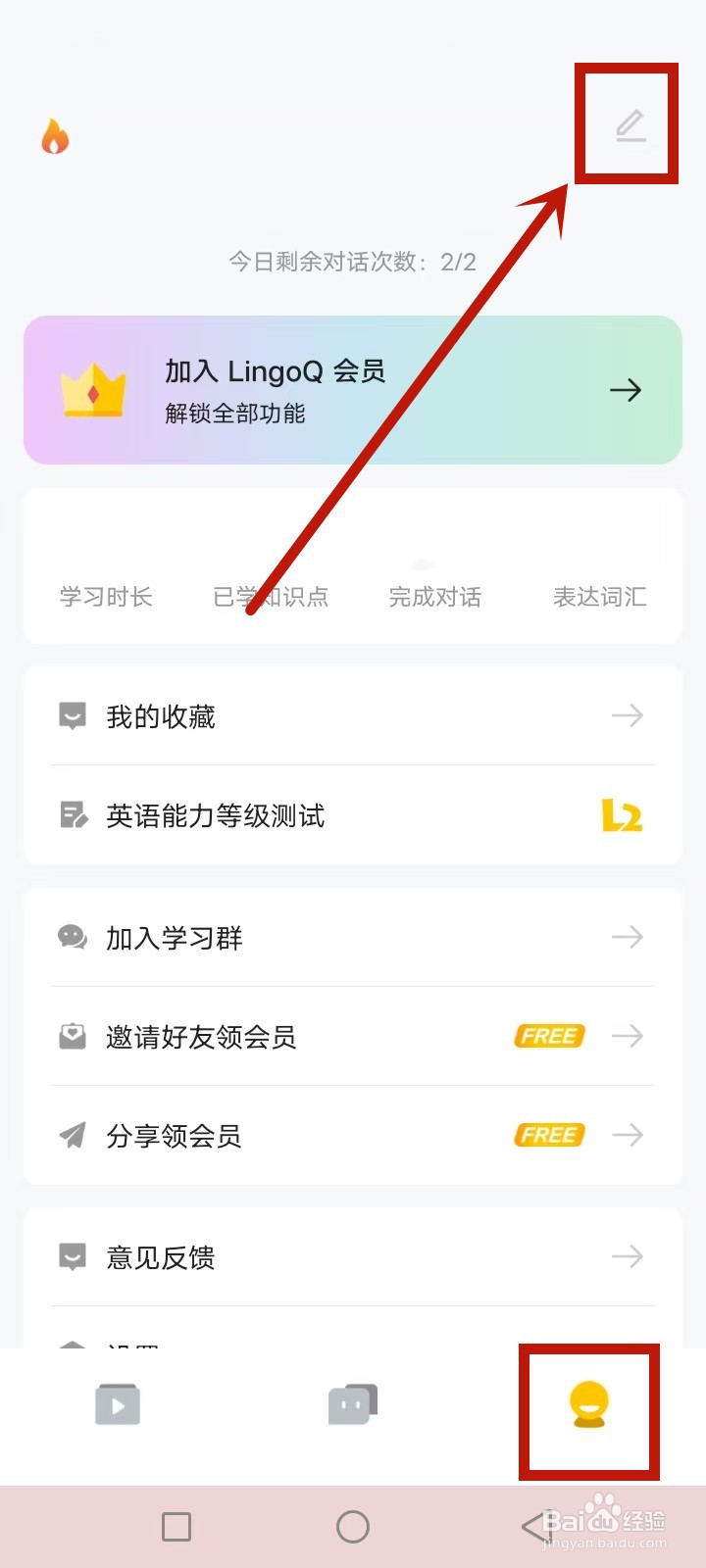706x1568 pixels.
Task: Expand 意见反馈 using the right arrow
Action: 628,1258
